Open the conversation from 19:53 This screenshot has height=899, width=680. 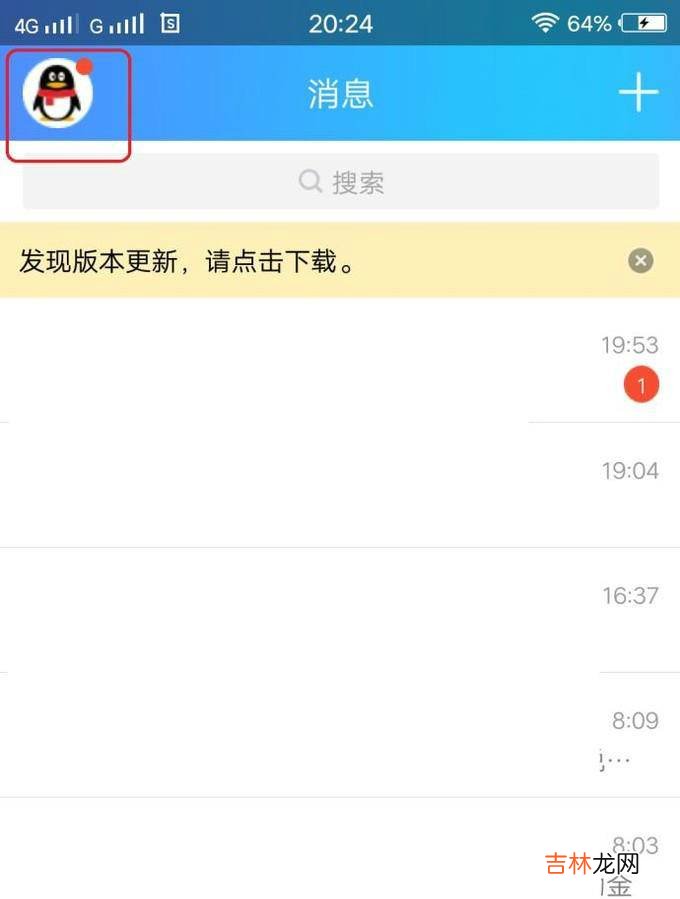340,362
